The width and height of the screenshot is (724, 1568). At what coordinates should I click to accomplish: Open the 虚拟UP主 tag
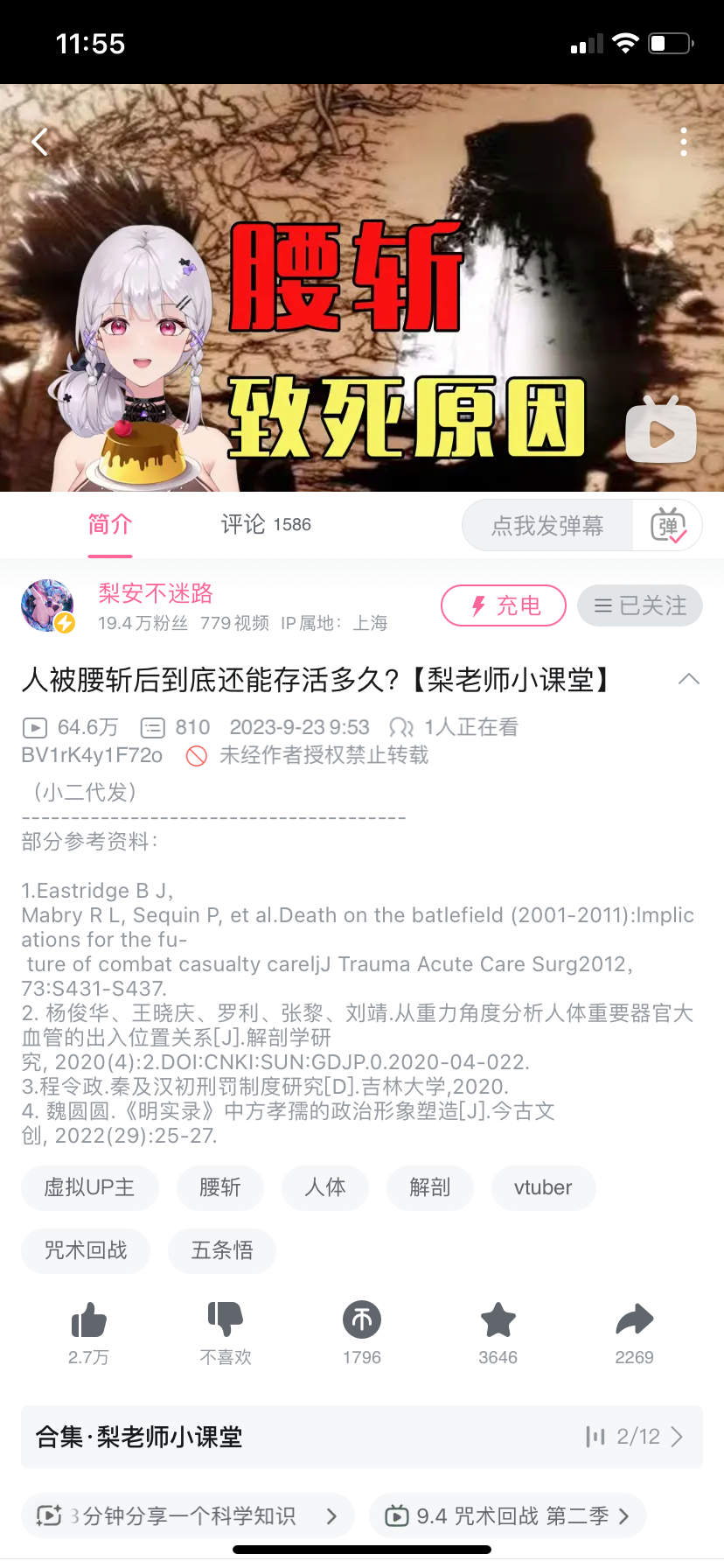tap(90, 1187)
